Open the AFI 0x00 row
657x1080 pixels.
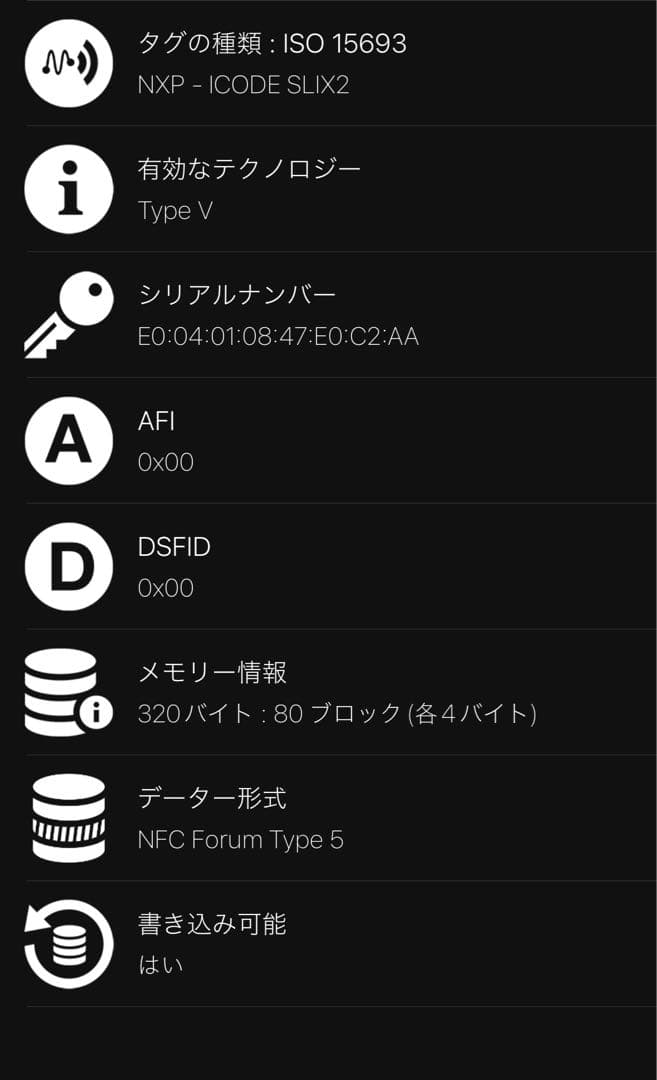[x=330, y=441]
